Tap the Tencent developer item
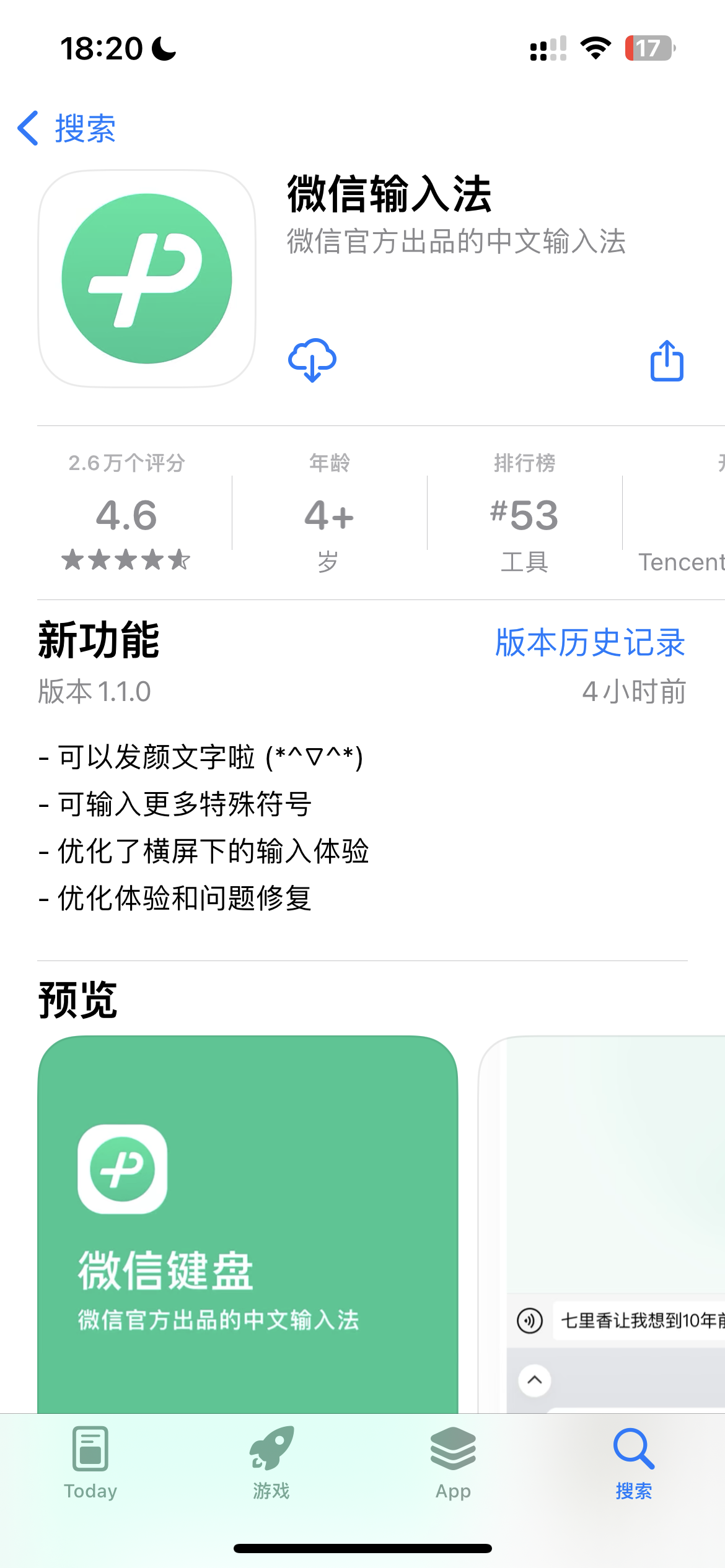 click(682, 561)
